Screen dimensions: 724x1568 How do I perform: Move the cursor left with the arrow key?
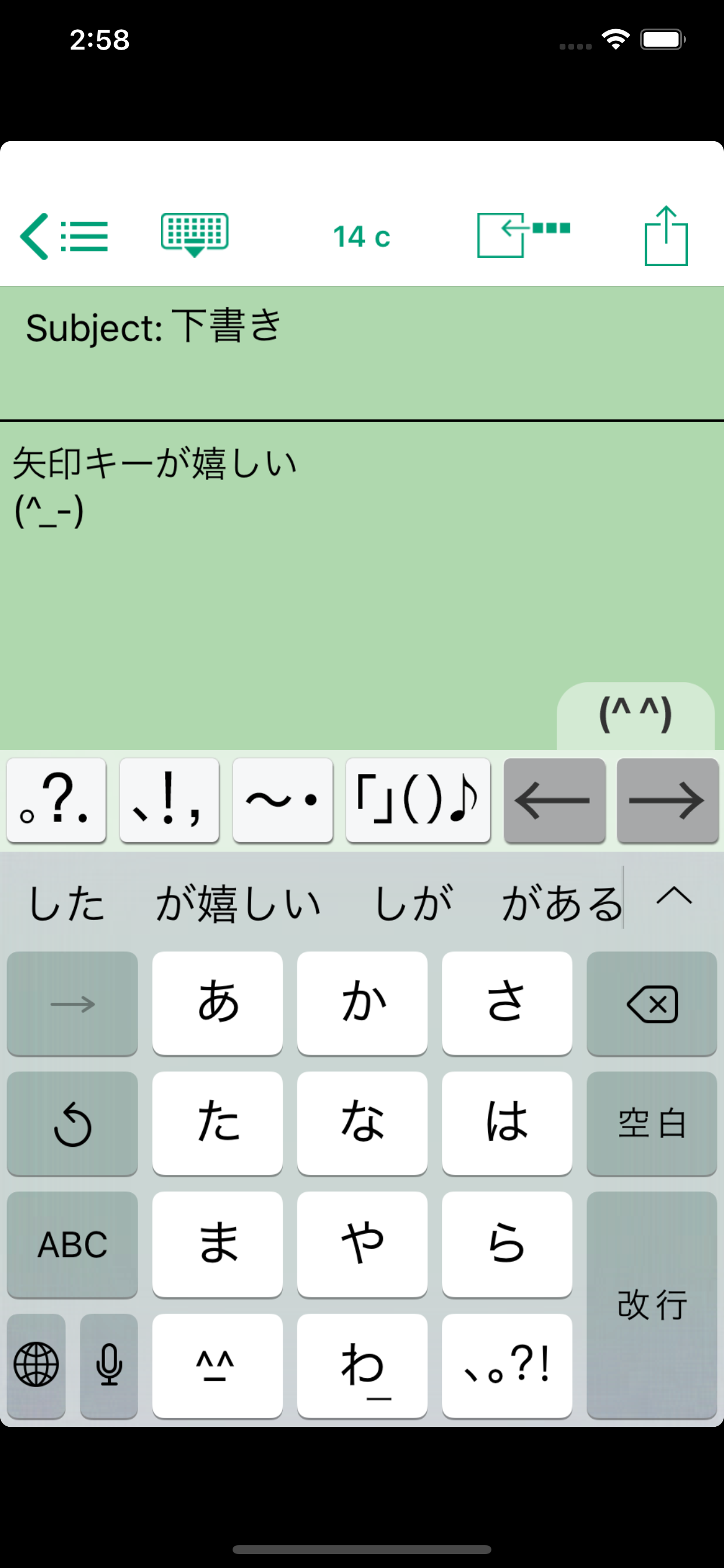click(554, 801)
